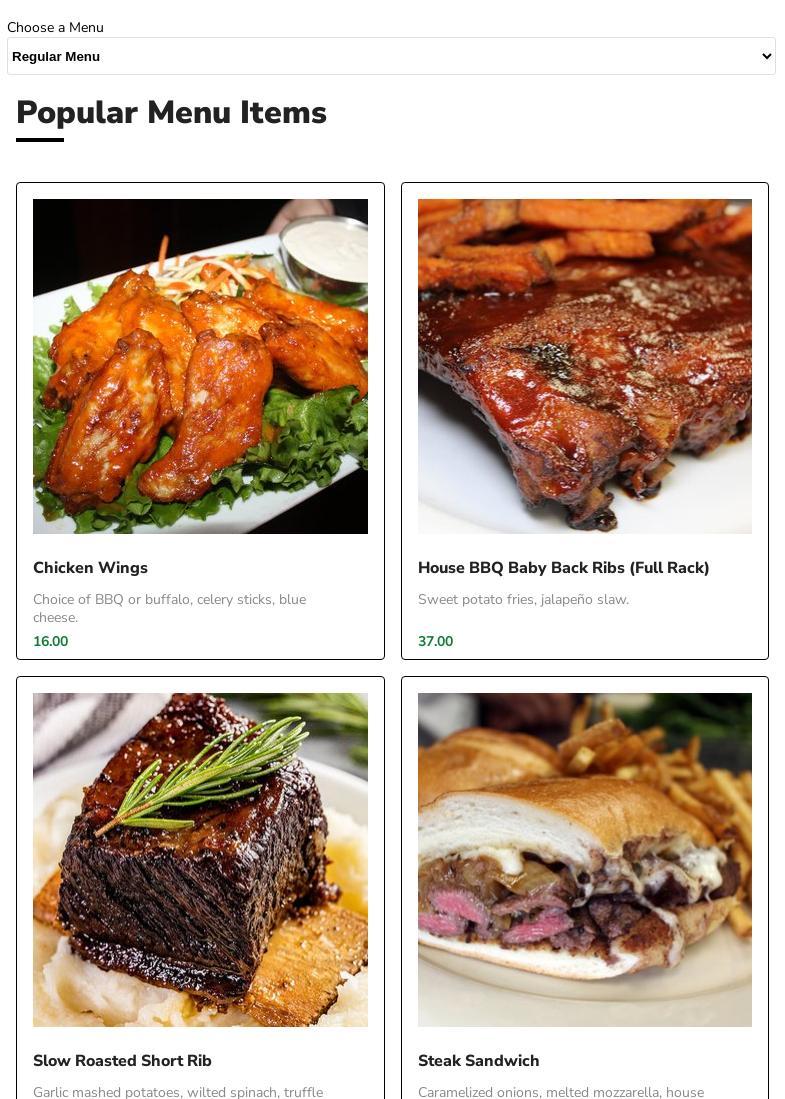Expand the Regular Menu dropdown
This screenshot has width=785, height=1099.
tap(391, 56)
